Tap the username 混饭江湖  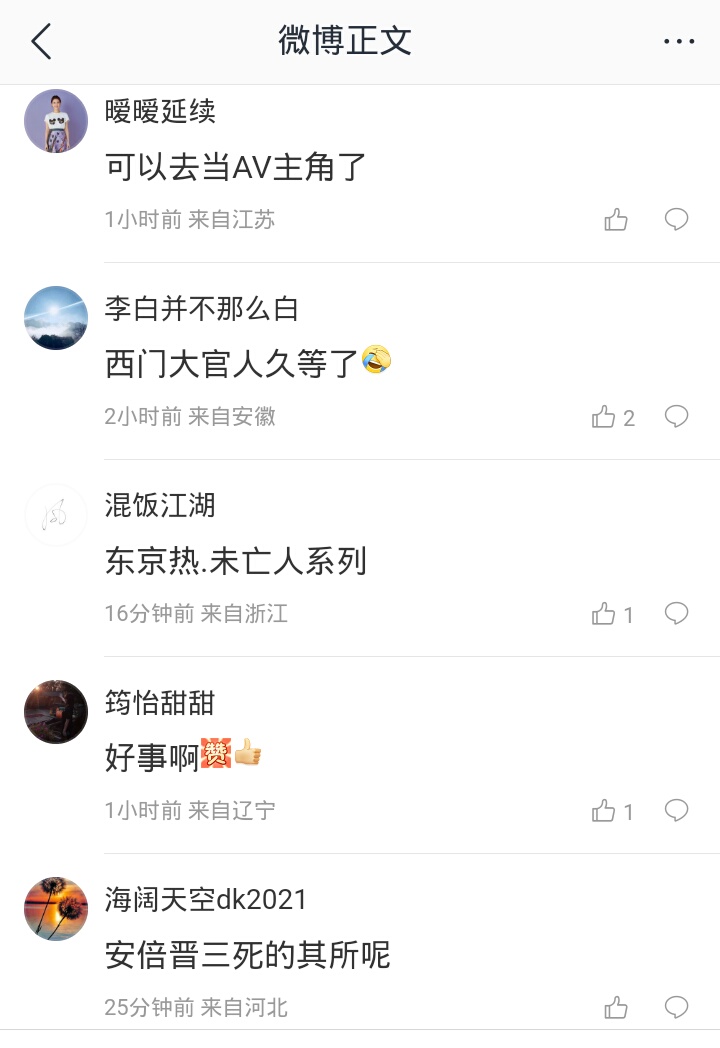160,505
